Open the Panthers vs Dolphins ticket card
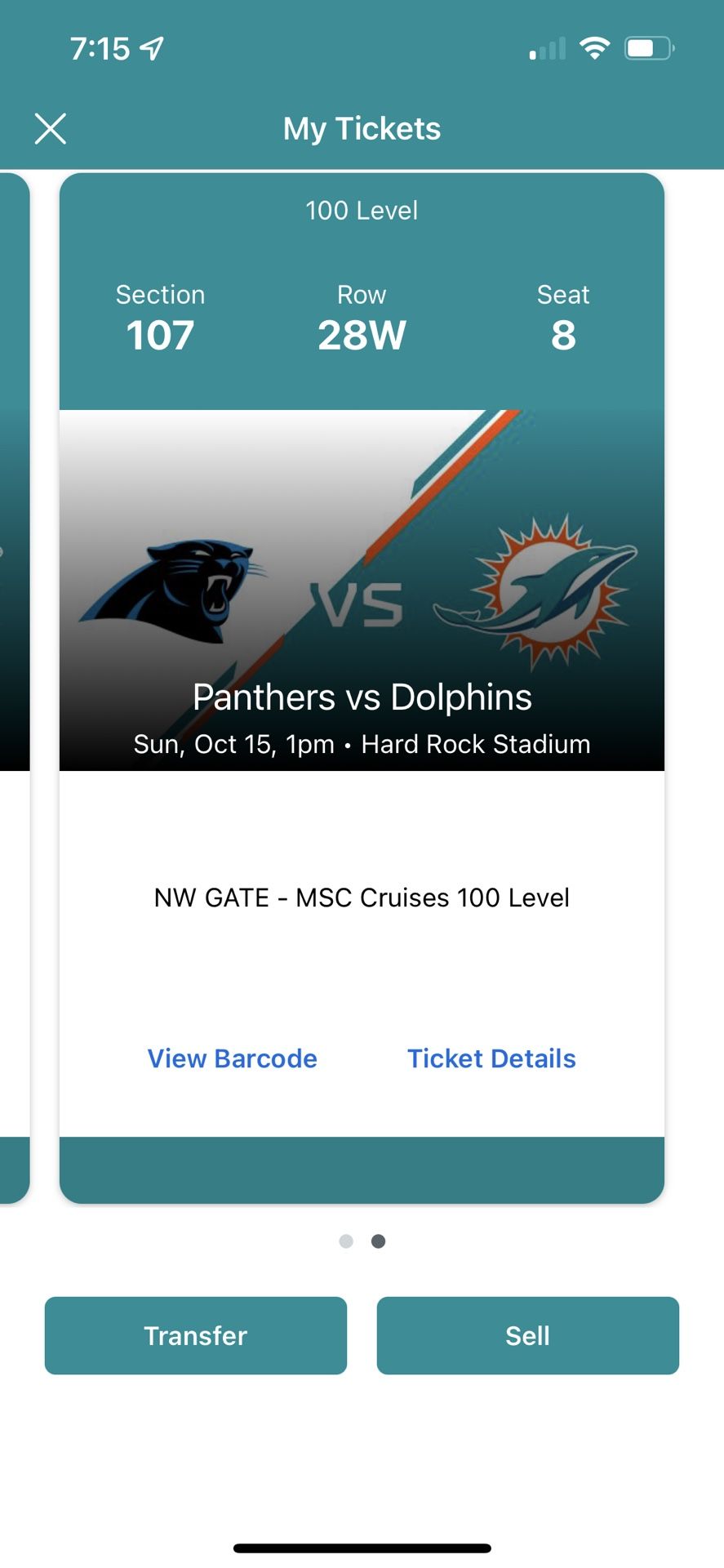Screen dimensions: 724x1568 pos(362,688)
